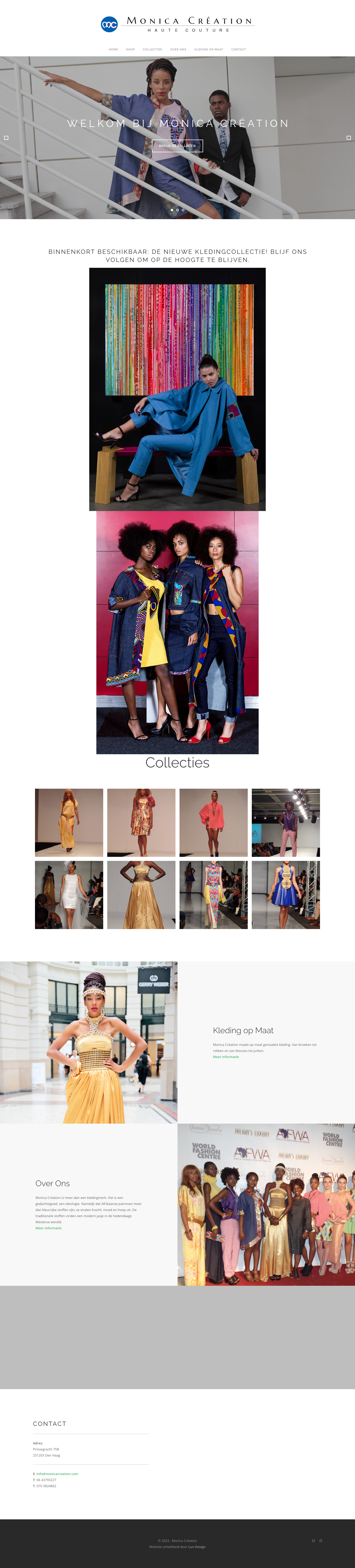View the coral top runway photo
Viewport: 355px width, 1568px height.
point(213,822)
